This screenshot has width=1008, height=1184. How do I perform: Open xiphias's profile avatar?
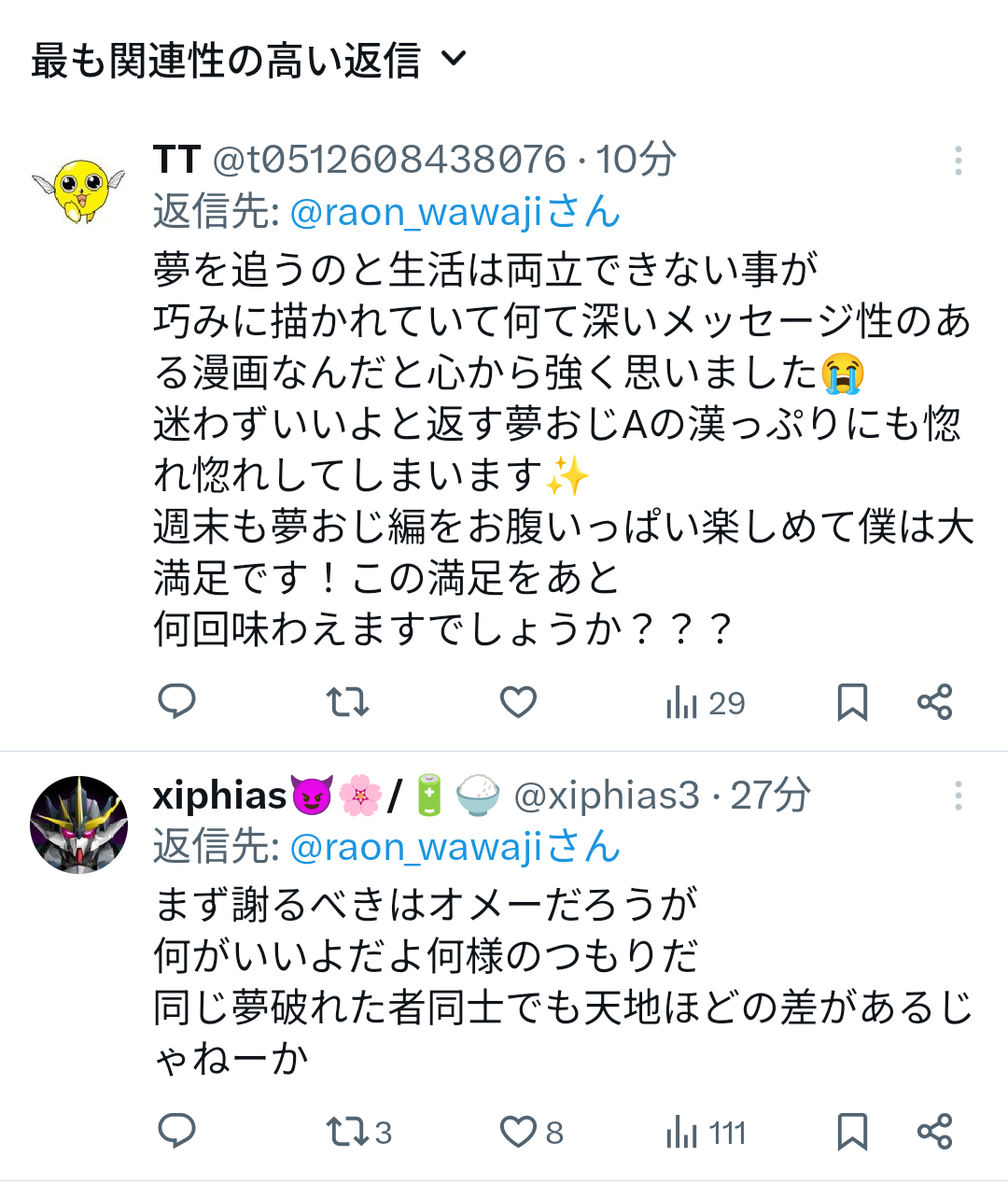coord(78,824)
